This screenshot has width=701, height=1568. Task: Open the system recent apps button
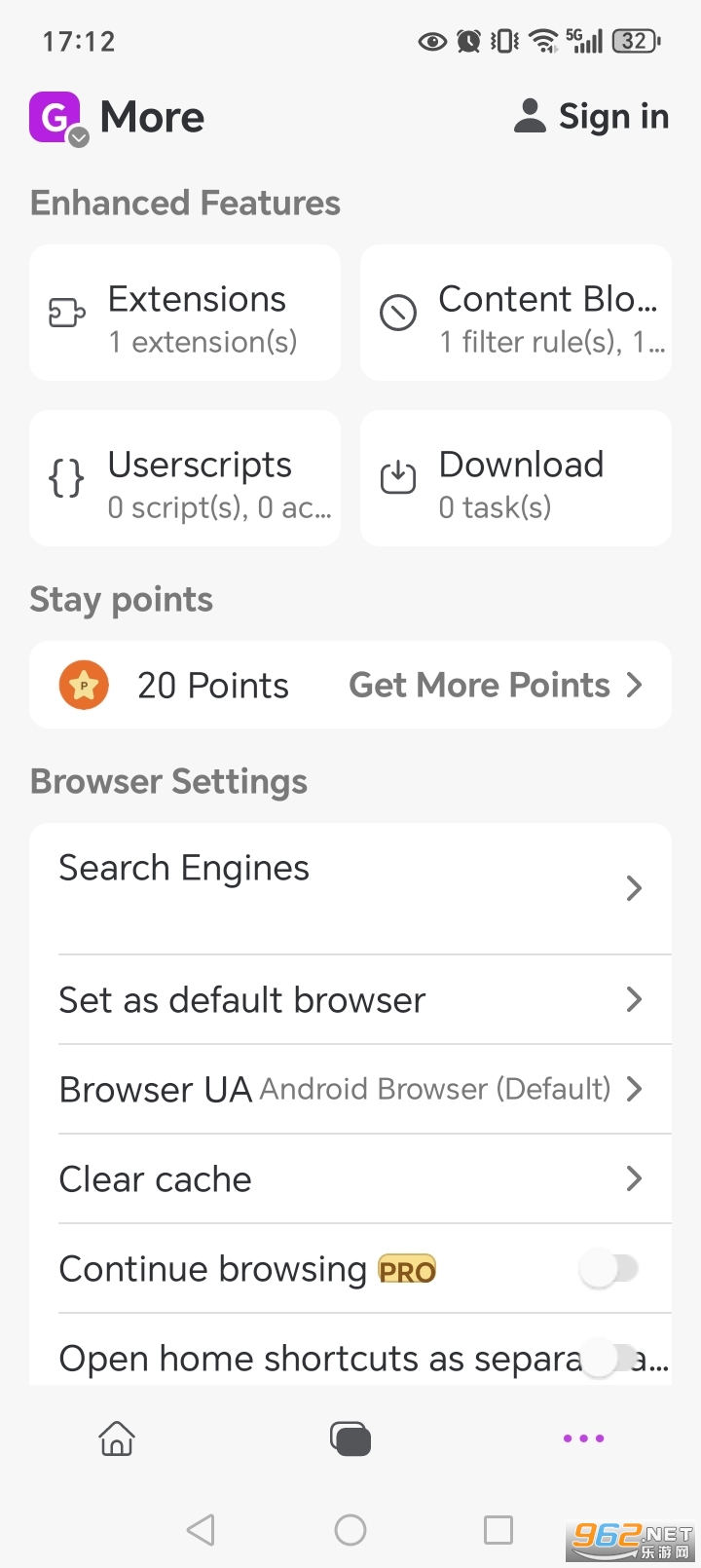[x=498, y=1530]
